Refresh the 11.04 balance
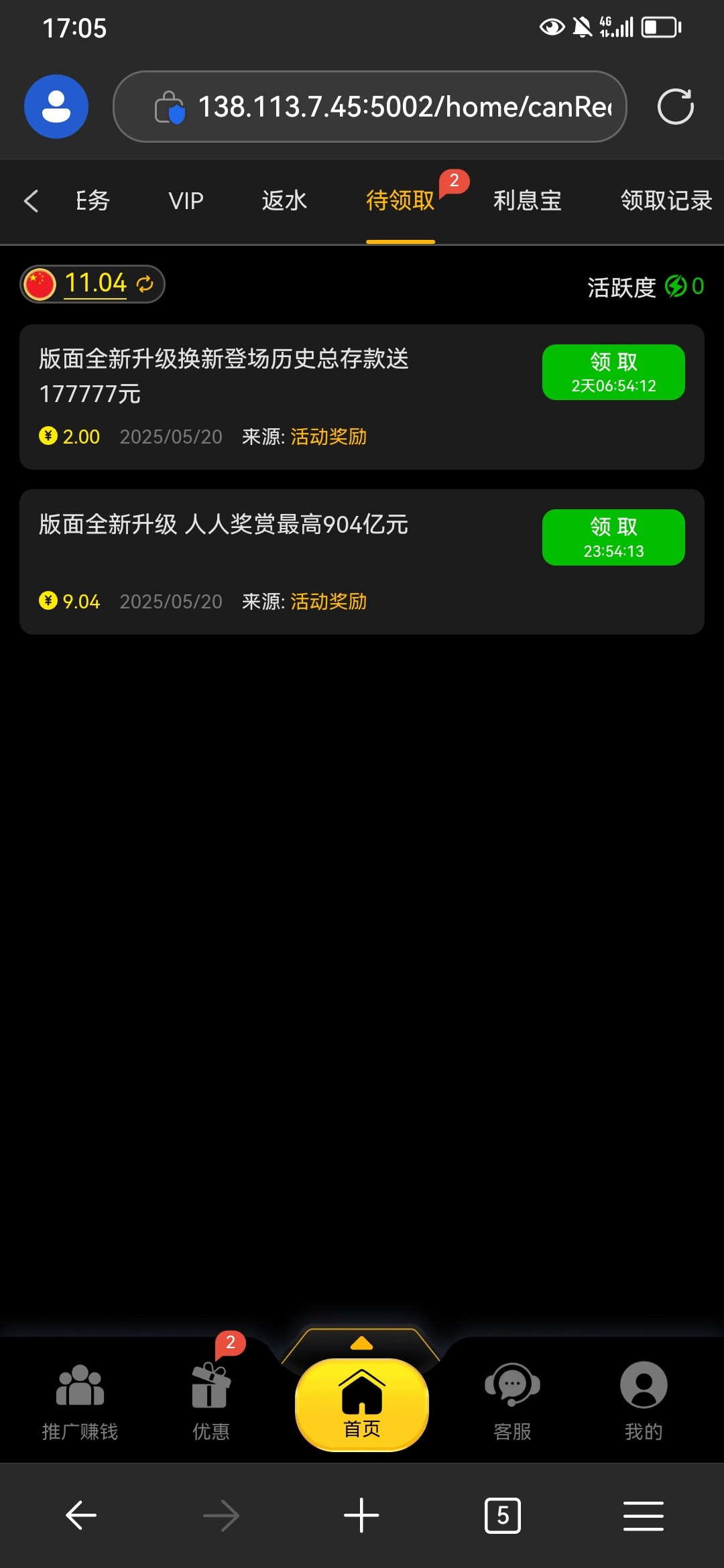The height and width of the screenshot is (1568, 724). [x=145, y=284]
